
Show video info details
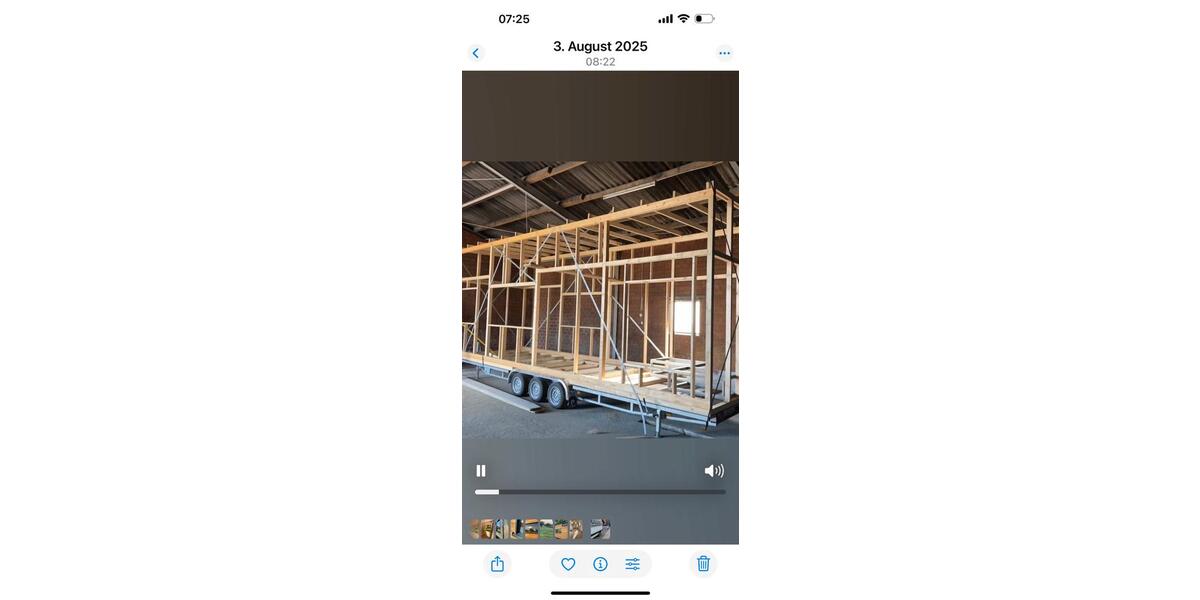point(600,564)
